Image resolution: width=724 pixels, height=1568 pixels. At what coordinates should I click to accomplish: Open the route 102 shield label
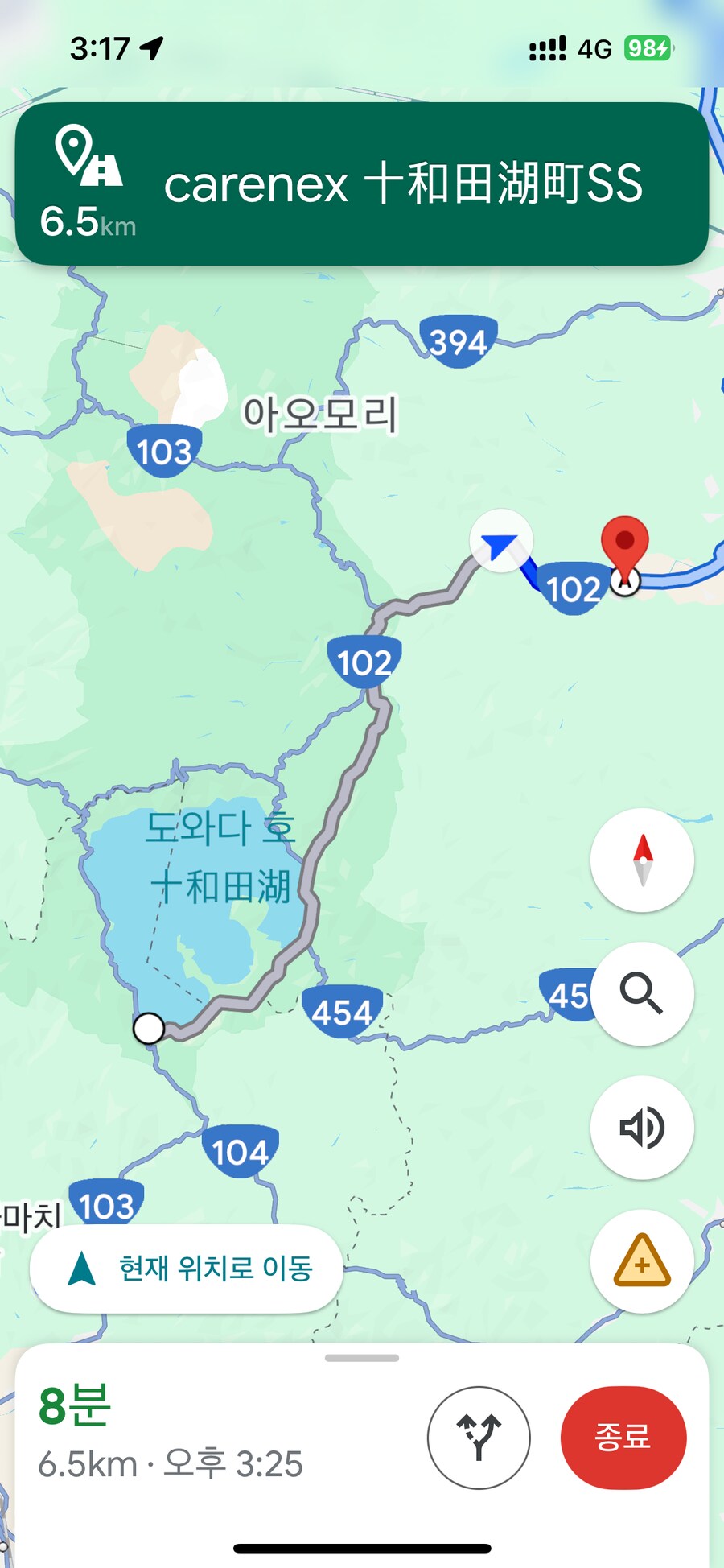tap(364, 662)
